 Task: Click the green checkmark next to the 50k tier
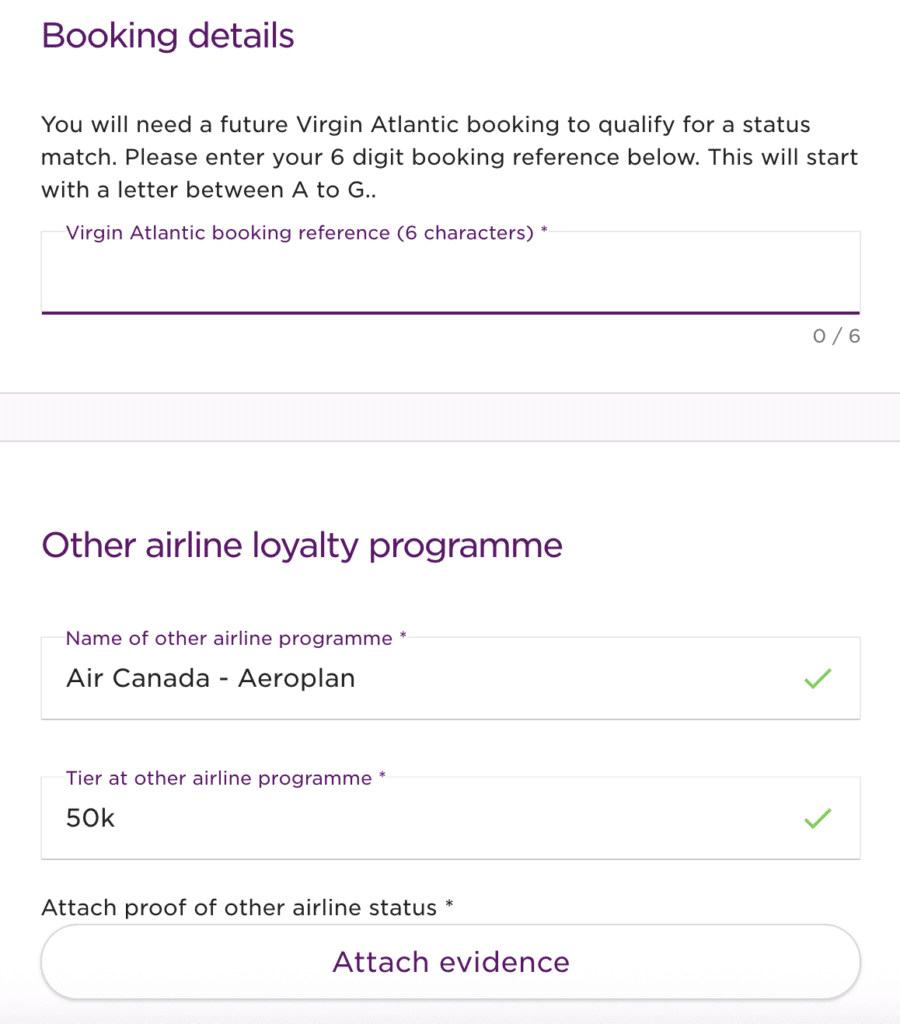pos(817,818)
